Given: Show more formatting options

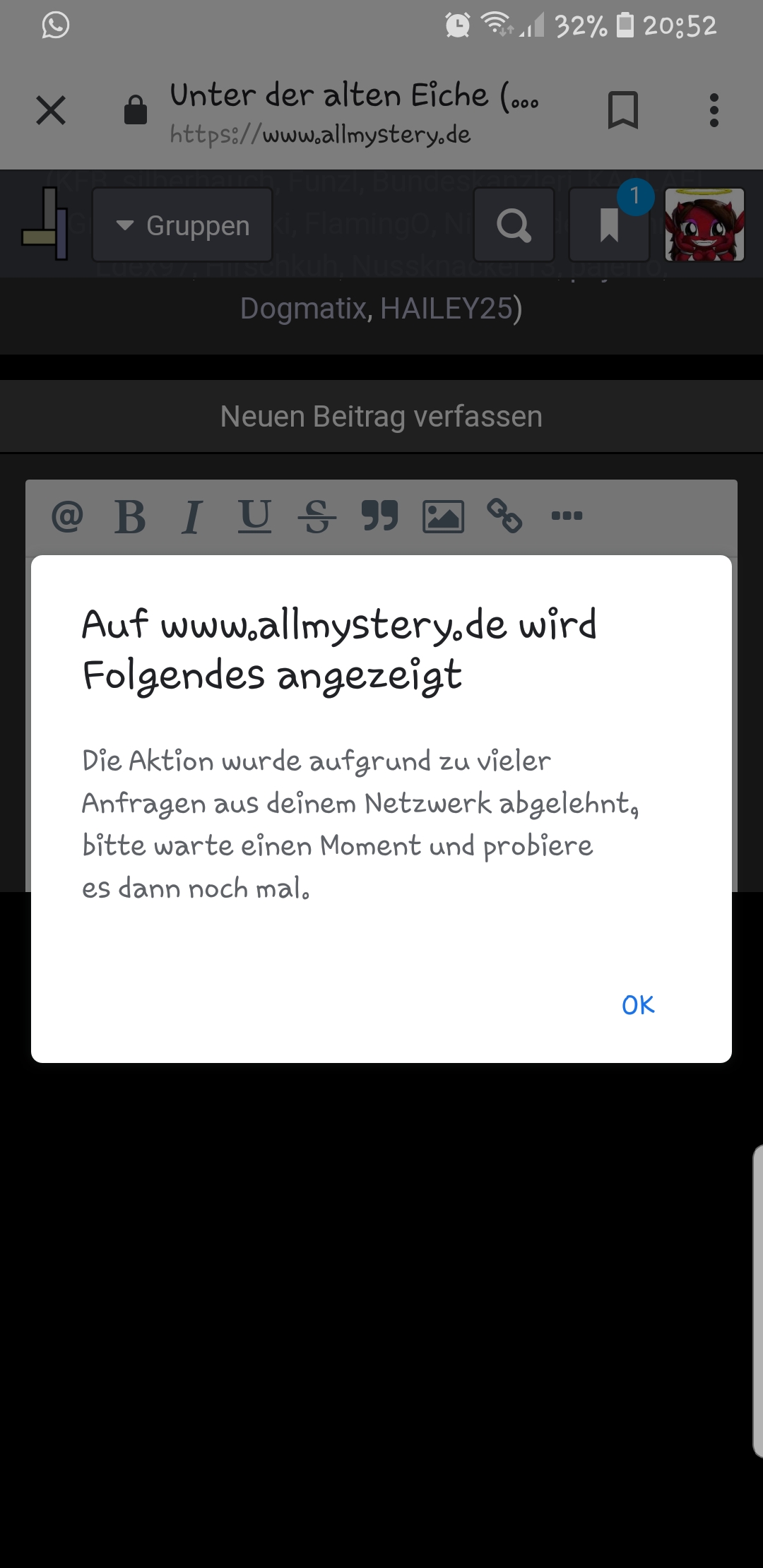Looking at the screenshot, I should (x=567, y=516).
